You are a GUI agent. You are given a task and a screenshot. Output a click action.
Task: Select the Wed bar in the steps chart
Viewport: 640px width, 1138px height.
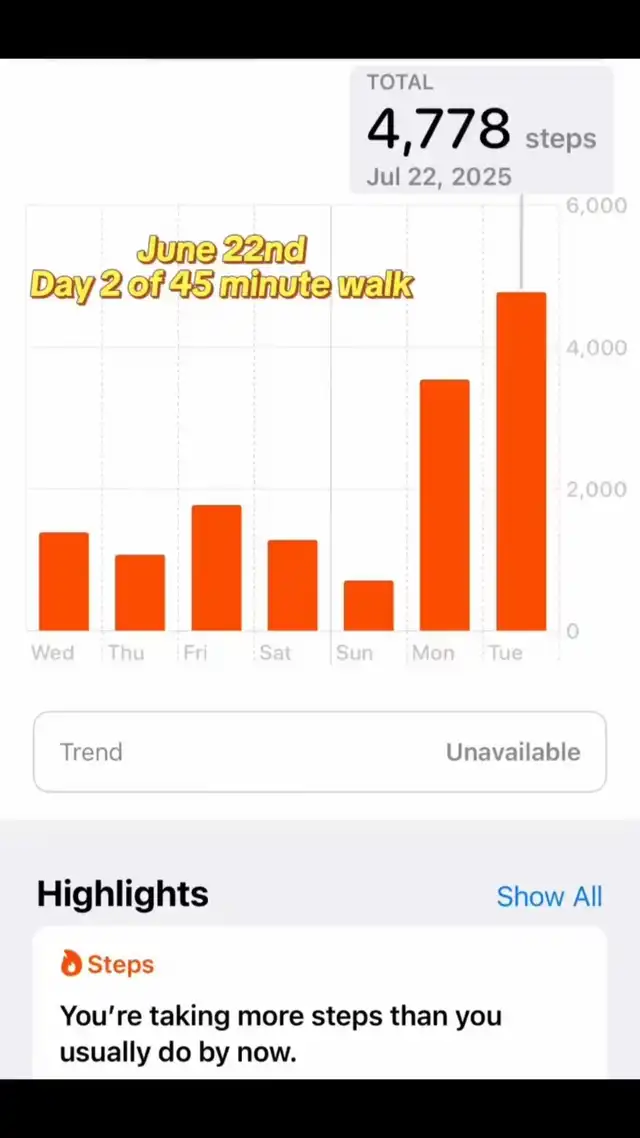tap(64, 581)
